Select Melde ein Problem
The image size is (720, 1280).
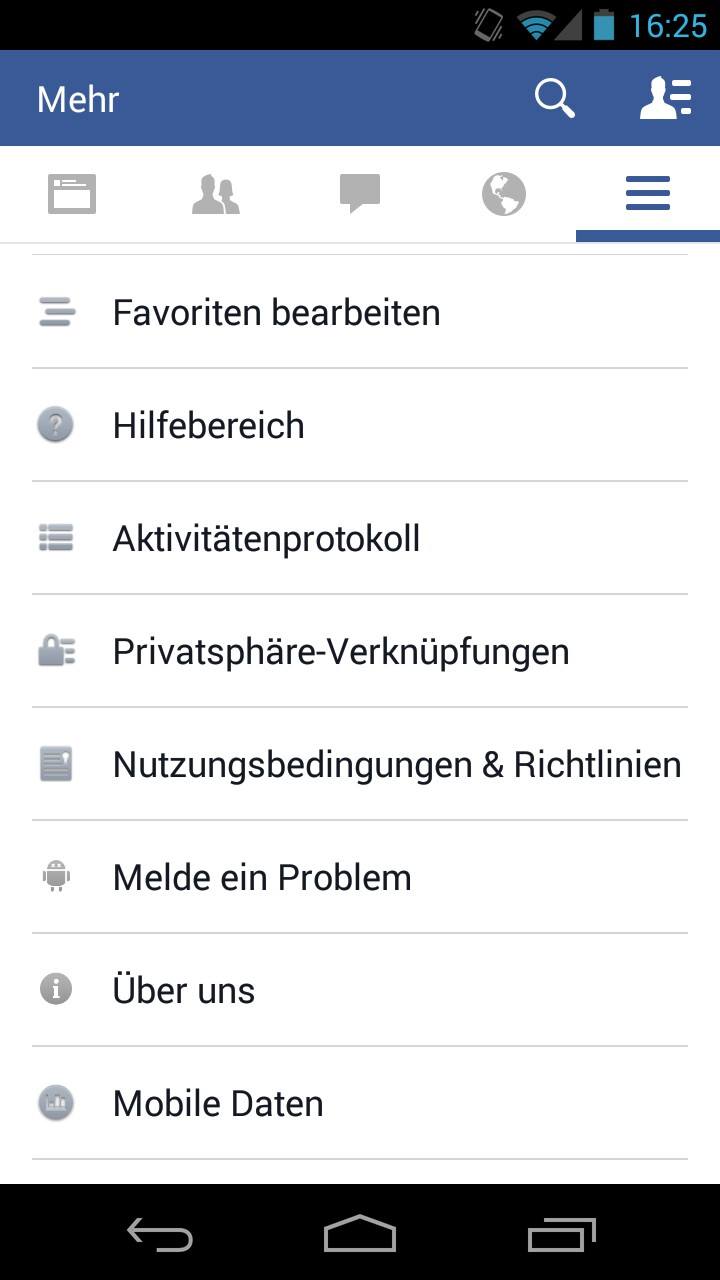360,877
